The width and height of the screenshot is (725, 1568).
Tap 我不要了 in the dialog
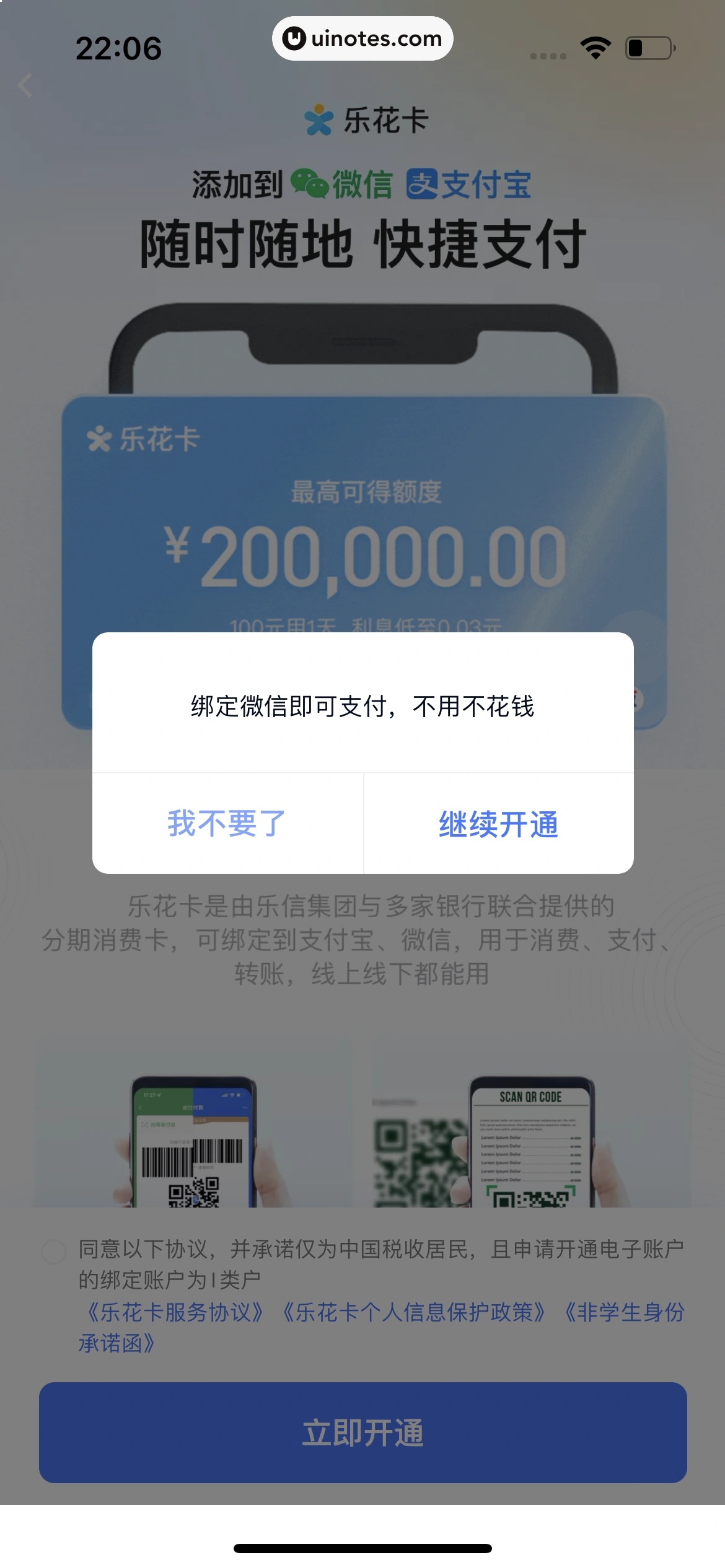pyautogui.click(x=226, y=822)
